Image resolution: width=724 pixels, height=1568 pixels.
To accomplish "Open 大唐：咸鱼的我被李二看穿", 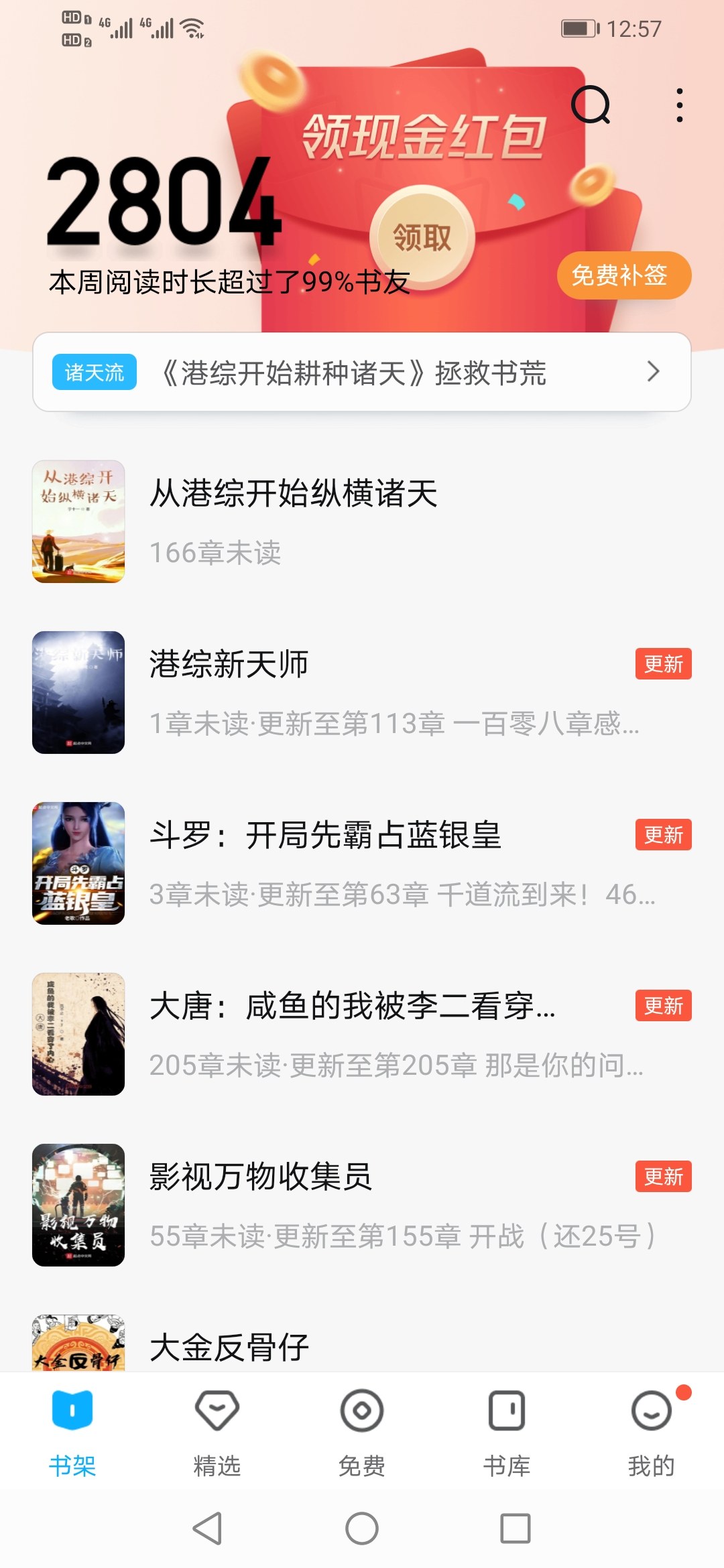I will coord(353,1034).
